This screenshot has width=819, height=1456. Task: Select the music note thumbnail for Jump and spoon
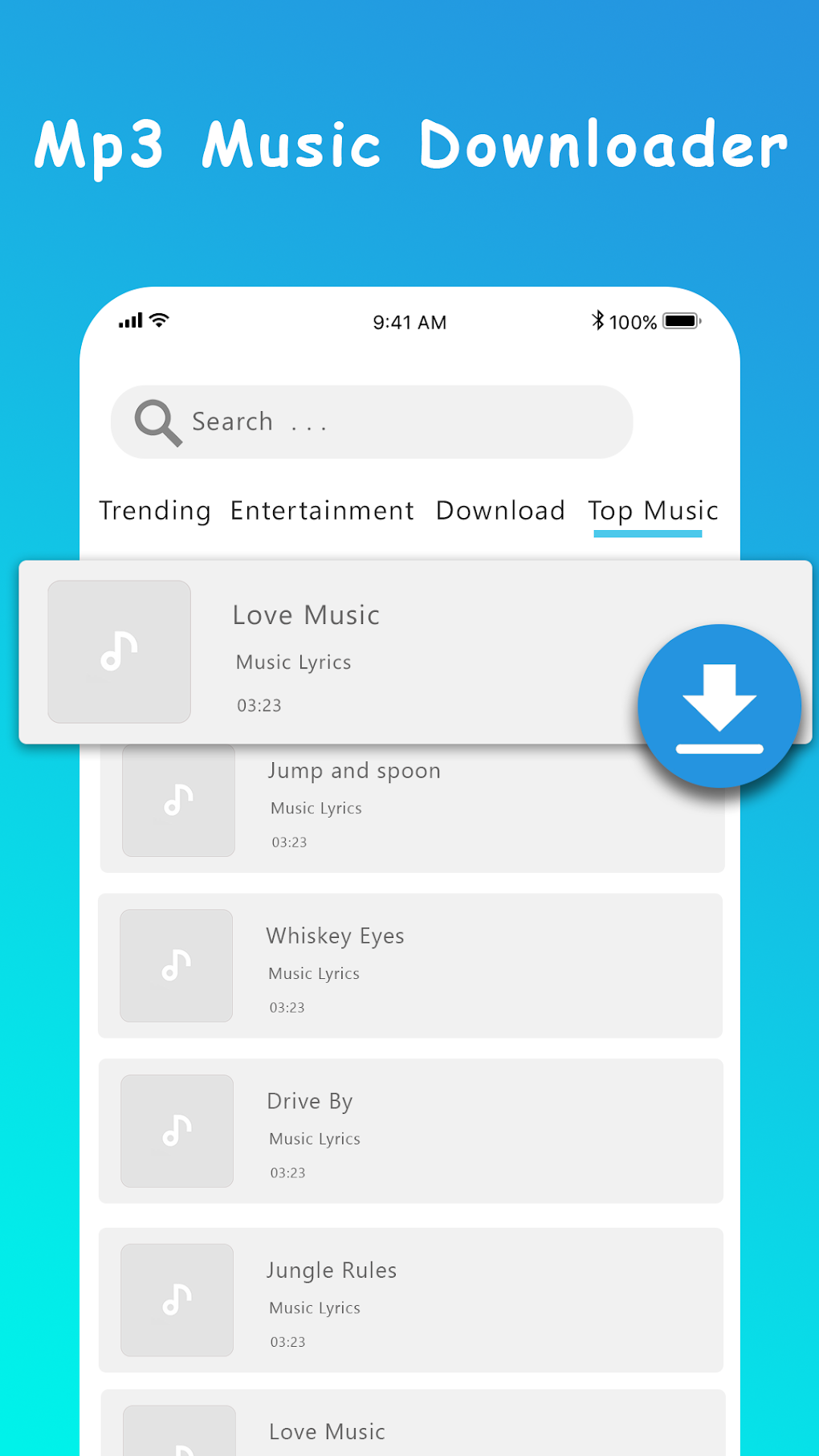[178, 801]
